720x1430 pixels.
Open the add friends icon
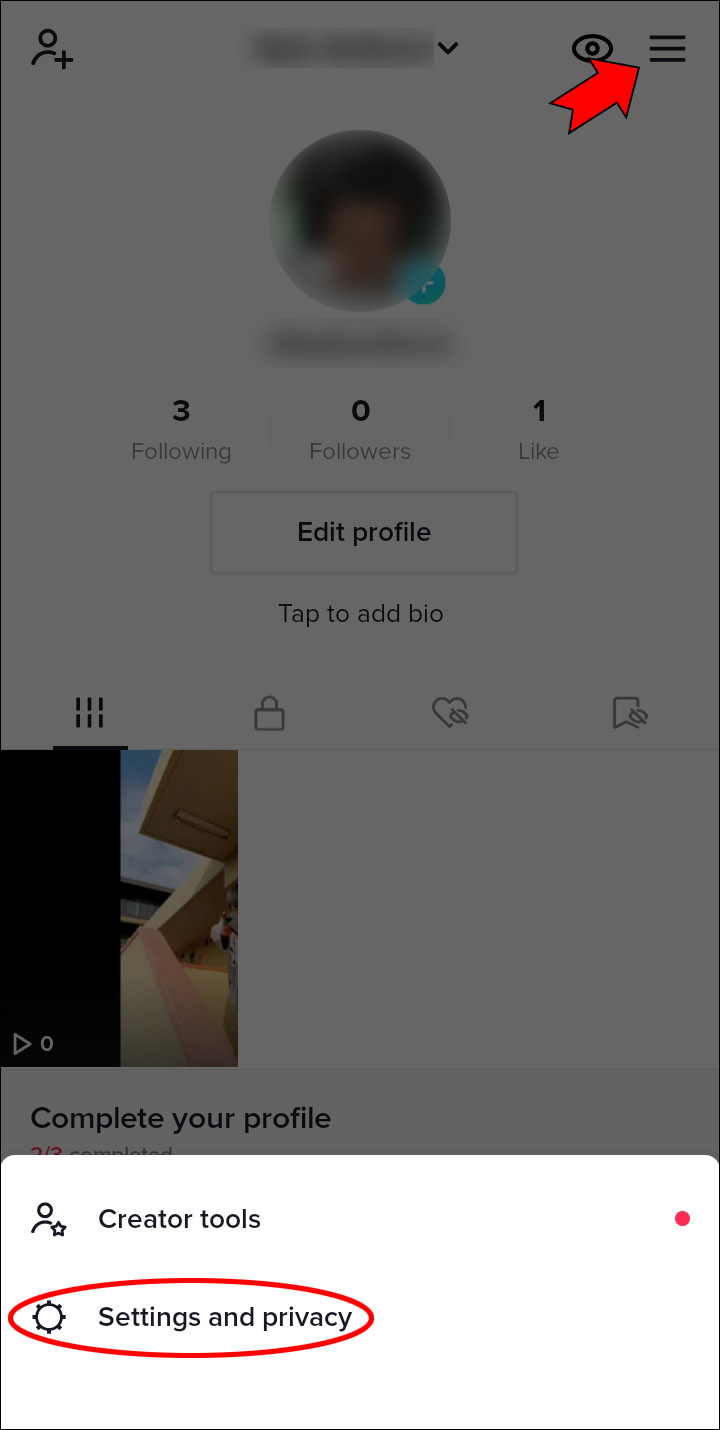[52, 48]
